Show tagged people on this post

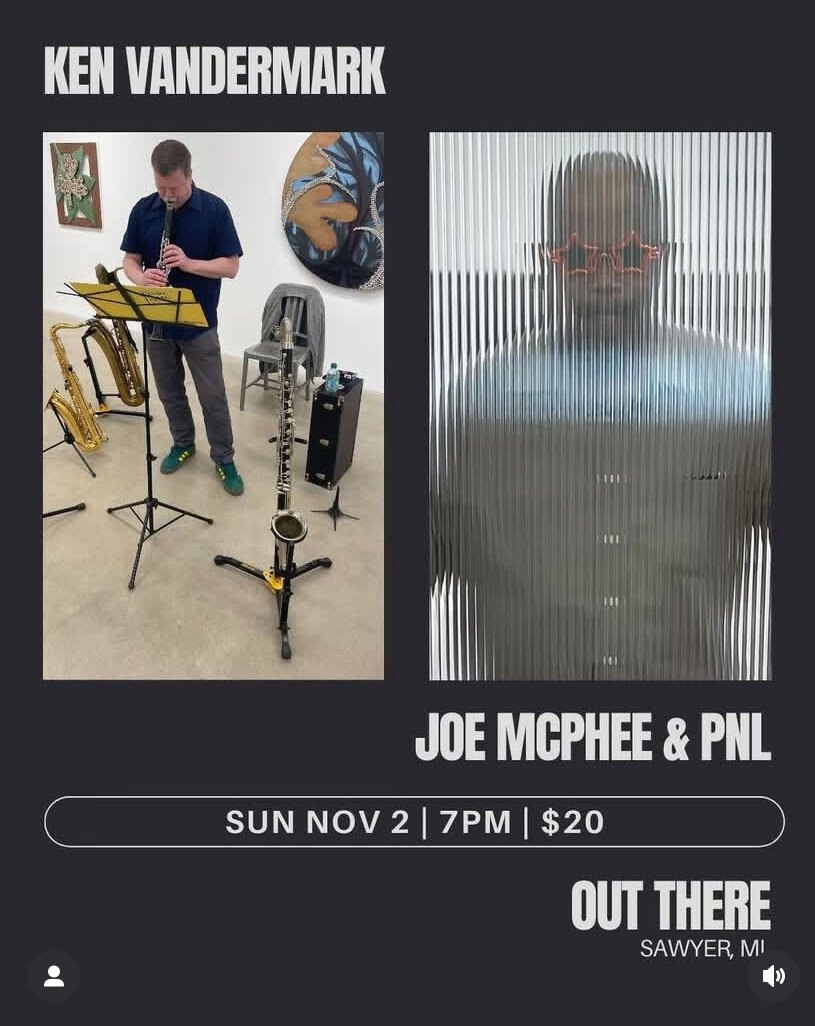point(54,976)
